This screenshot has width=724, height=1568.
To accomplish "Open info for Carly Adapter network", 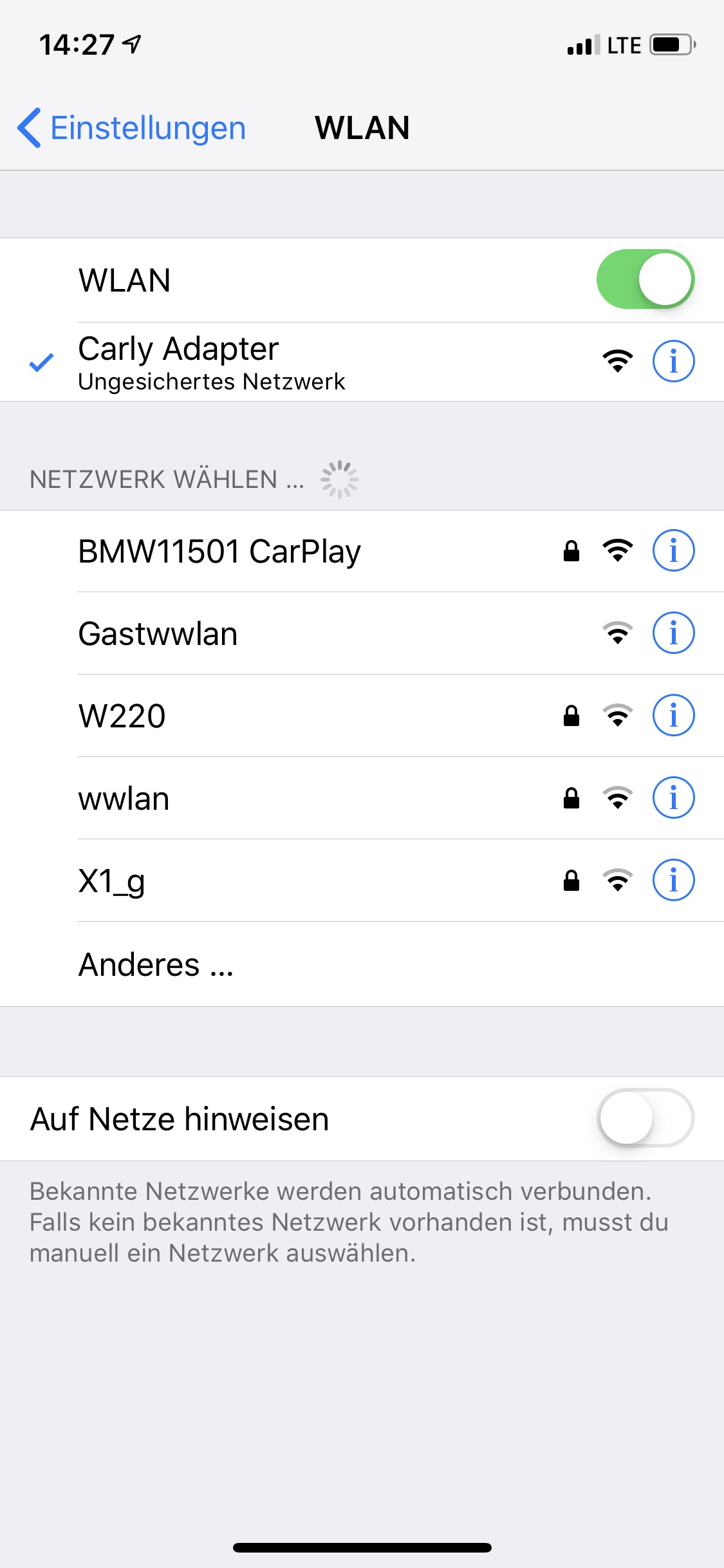I will 673,361.
